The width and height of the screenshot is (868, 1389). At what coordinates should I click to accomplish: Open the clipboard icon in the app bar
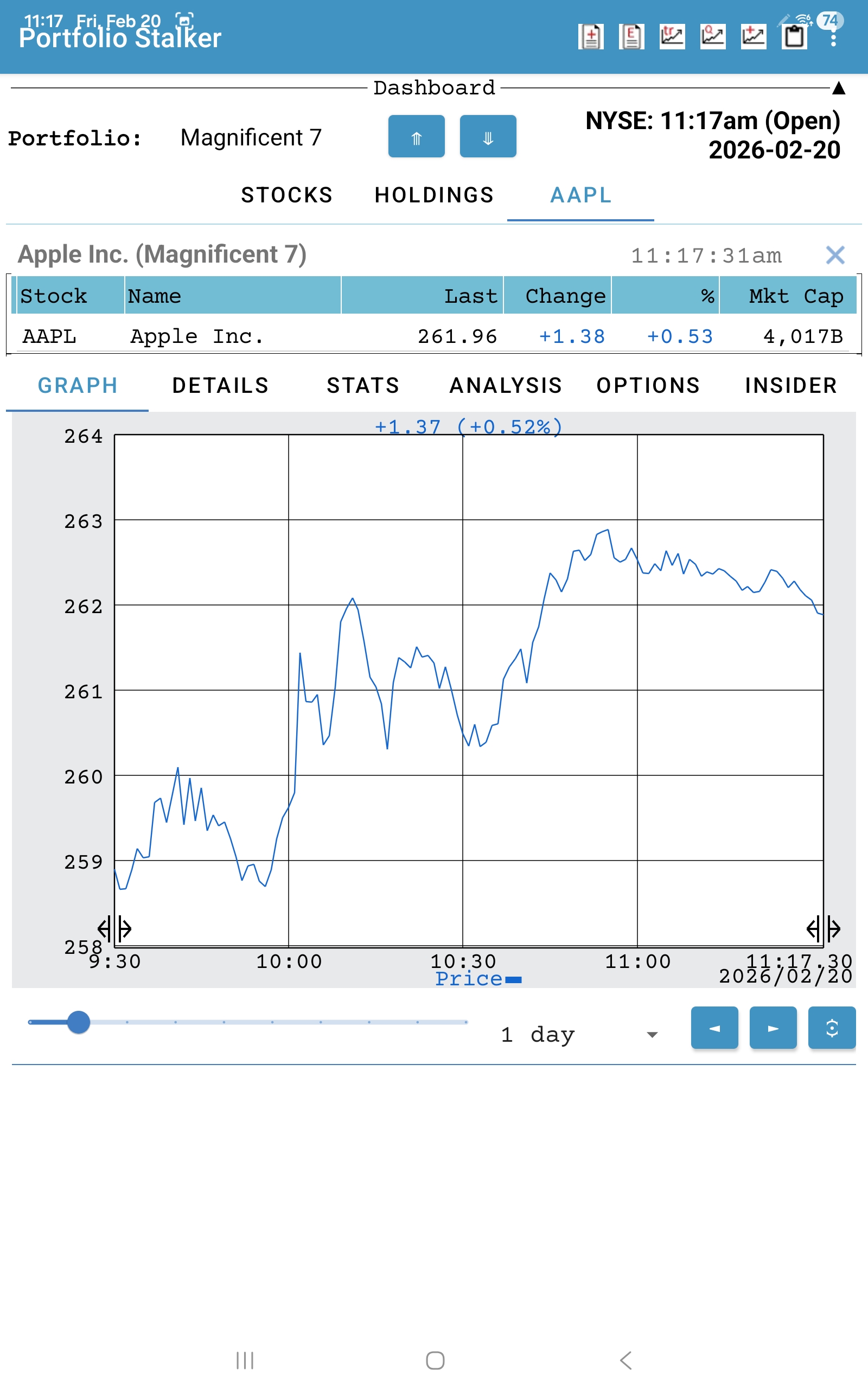pyautogui.click(x=795, y=37)
